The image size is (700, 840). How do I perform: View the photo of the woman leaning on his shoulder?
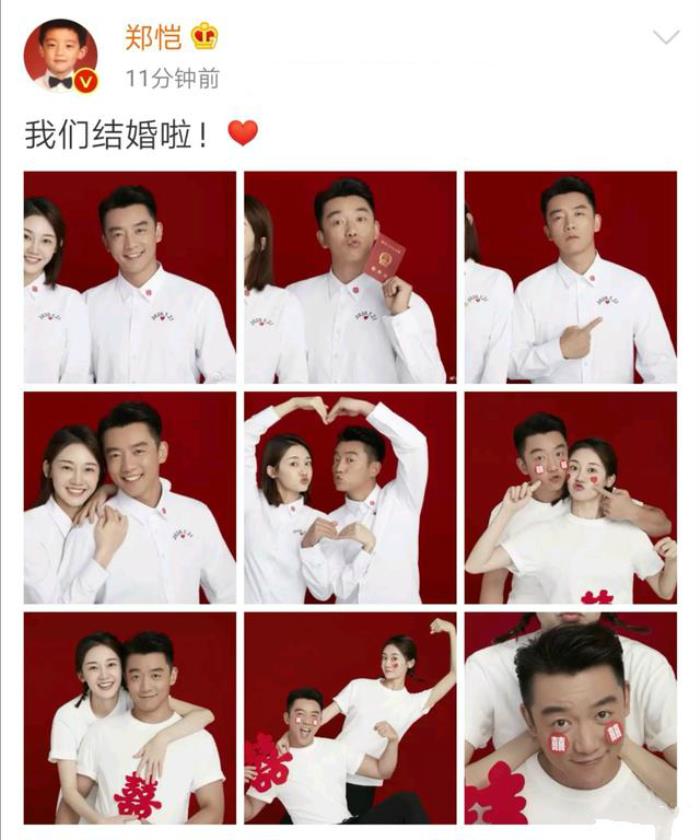[130, 497]
